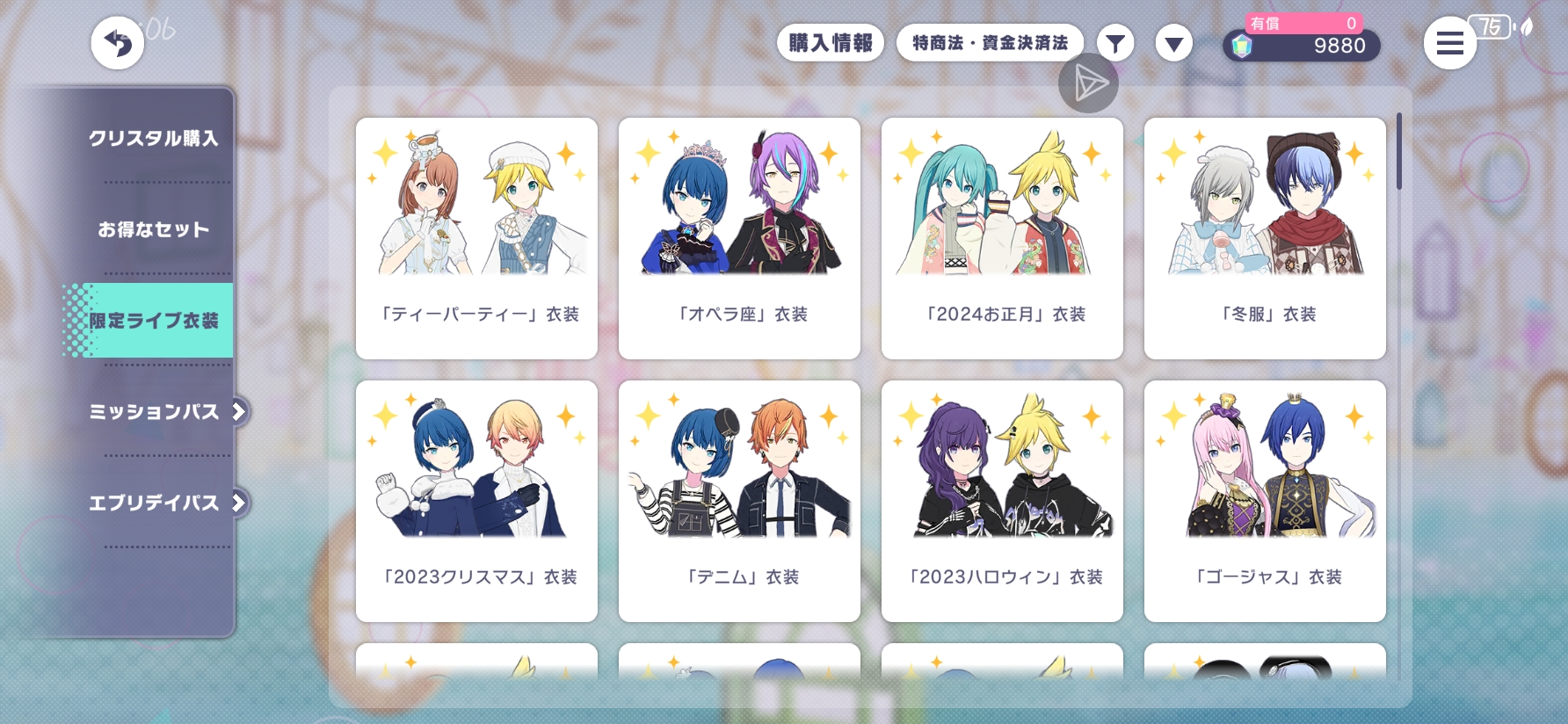Open 「2023ハロウィン」衣装 card
The height and width of the screenshot is (724, 1568).
click(x=1002, y=501)
